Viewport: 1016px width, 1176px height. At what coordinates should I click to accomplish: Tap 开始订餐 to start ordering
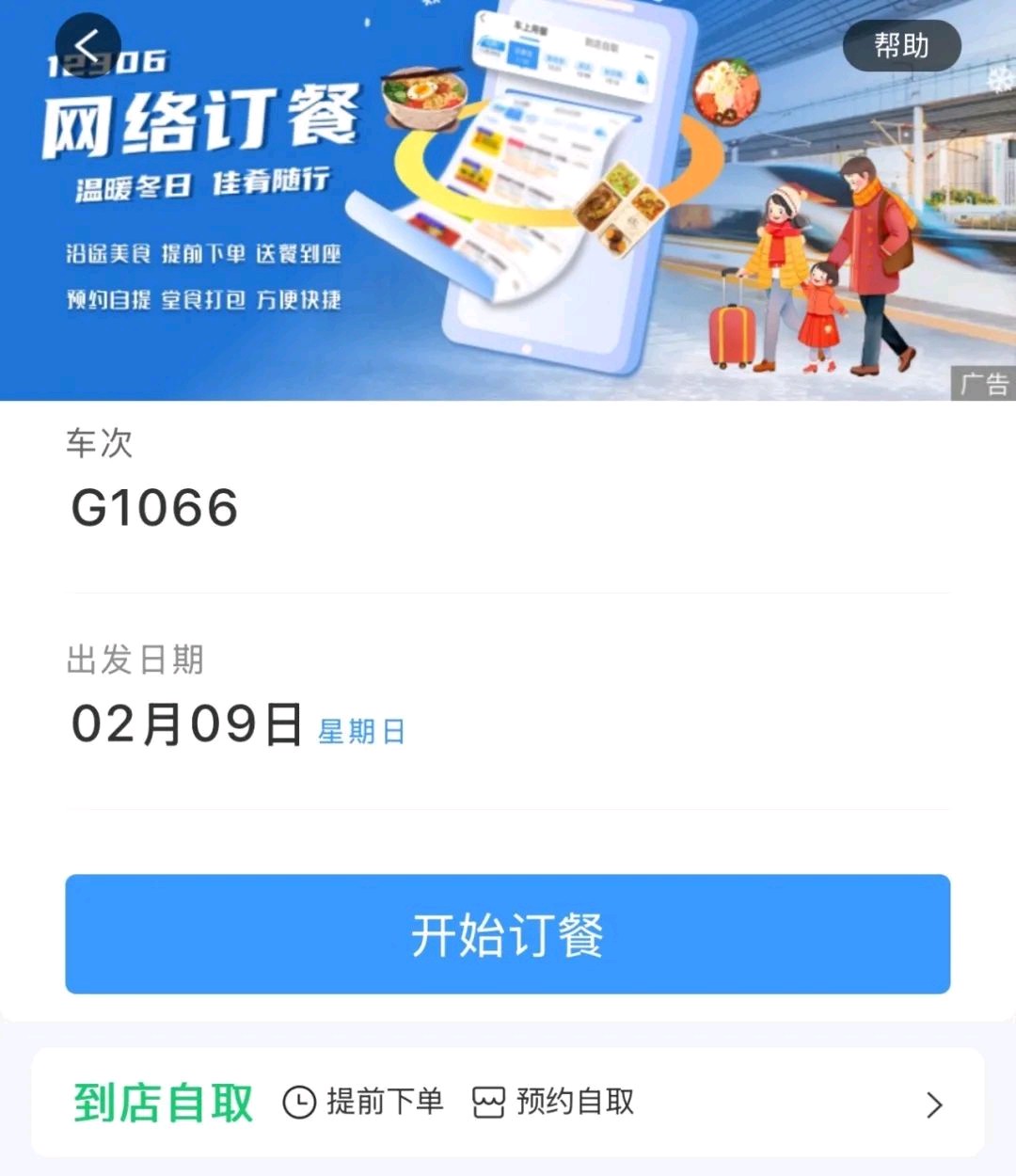pos(508,934)
